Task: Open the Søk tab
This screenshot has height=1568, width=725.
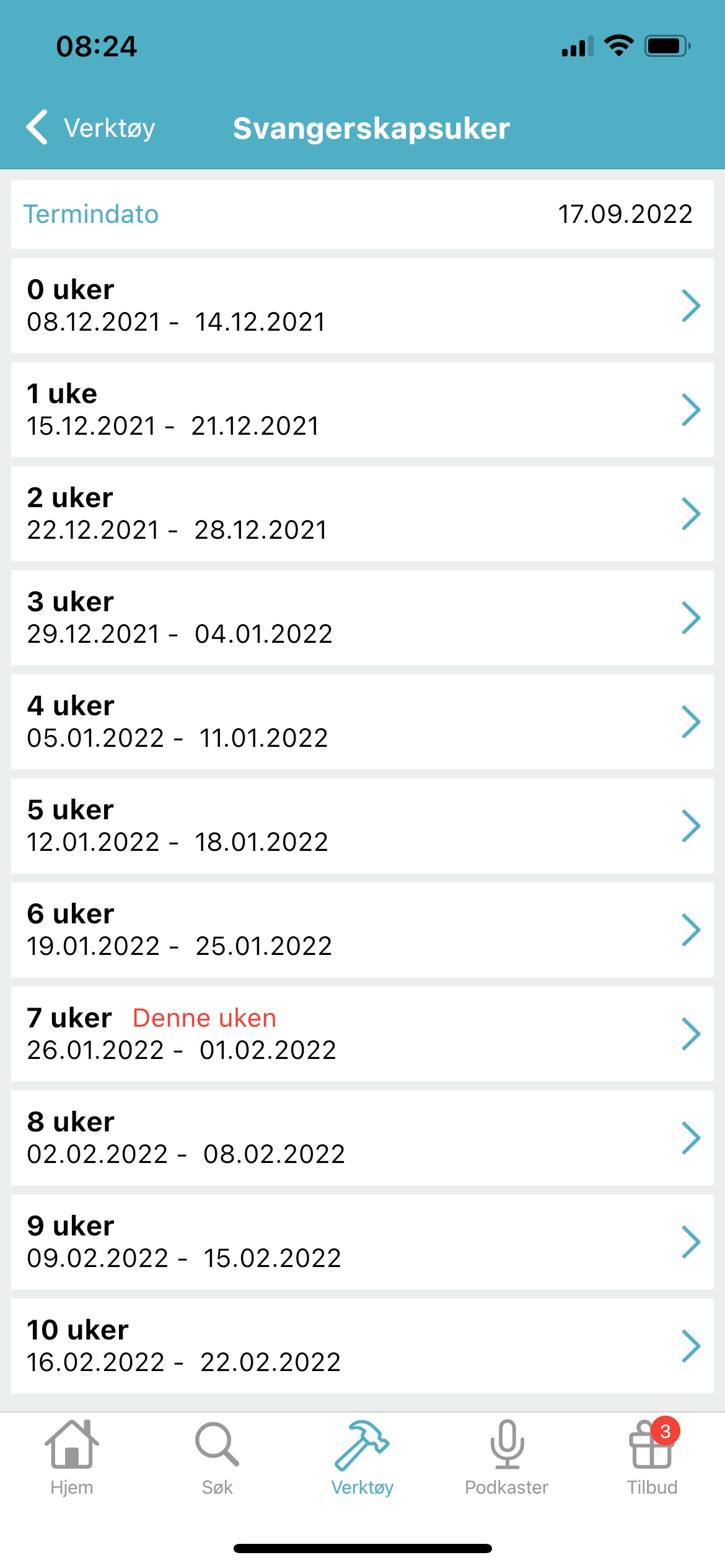Action: pyautogui.click(x=217, y=1458)
